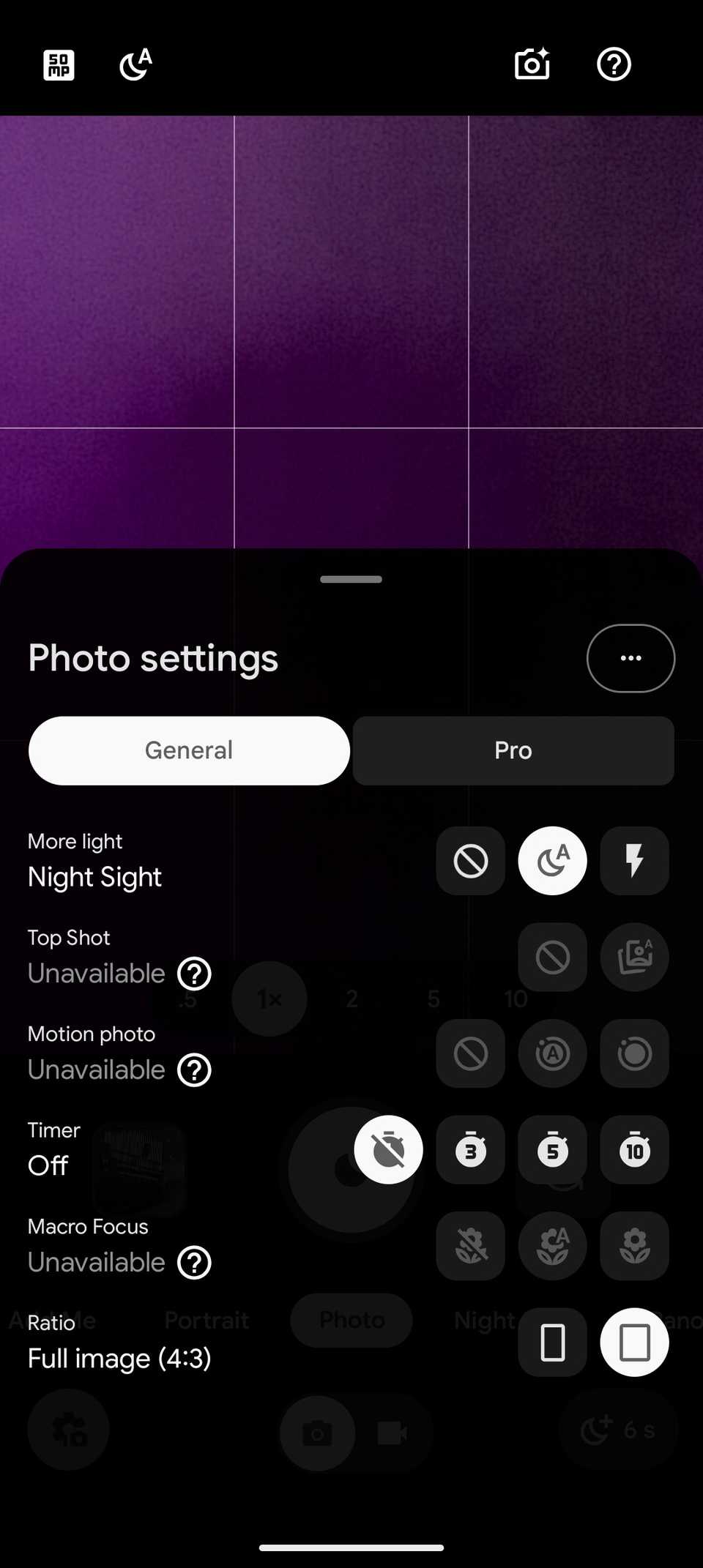Screen dimensions: 703x1568
Task: Turn the timer off
Action: pos(388,1150)
